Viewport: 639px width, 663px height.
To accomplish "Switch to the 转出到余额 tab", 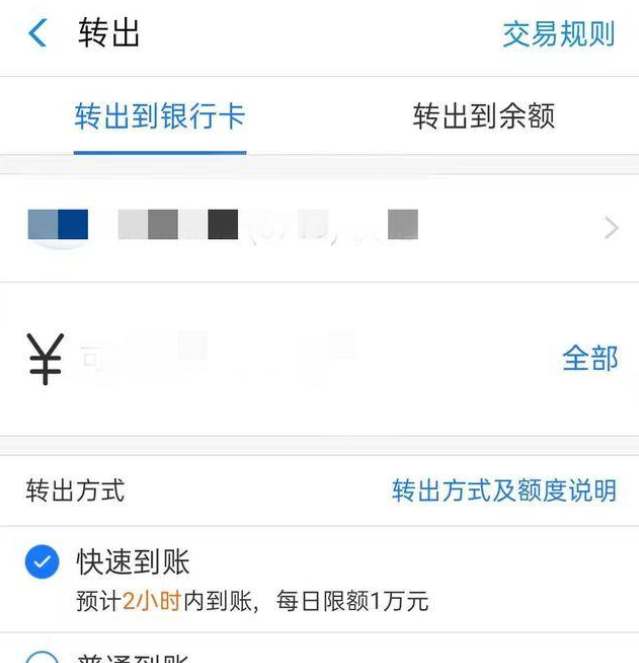I will coord(483,117).
